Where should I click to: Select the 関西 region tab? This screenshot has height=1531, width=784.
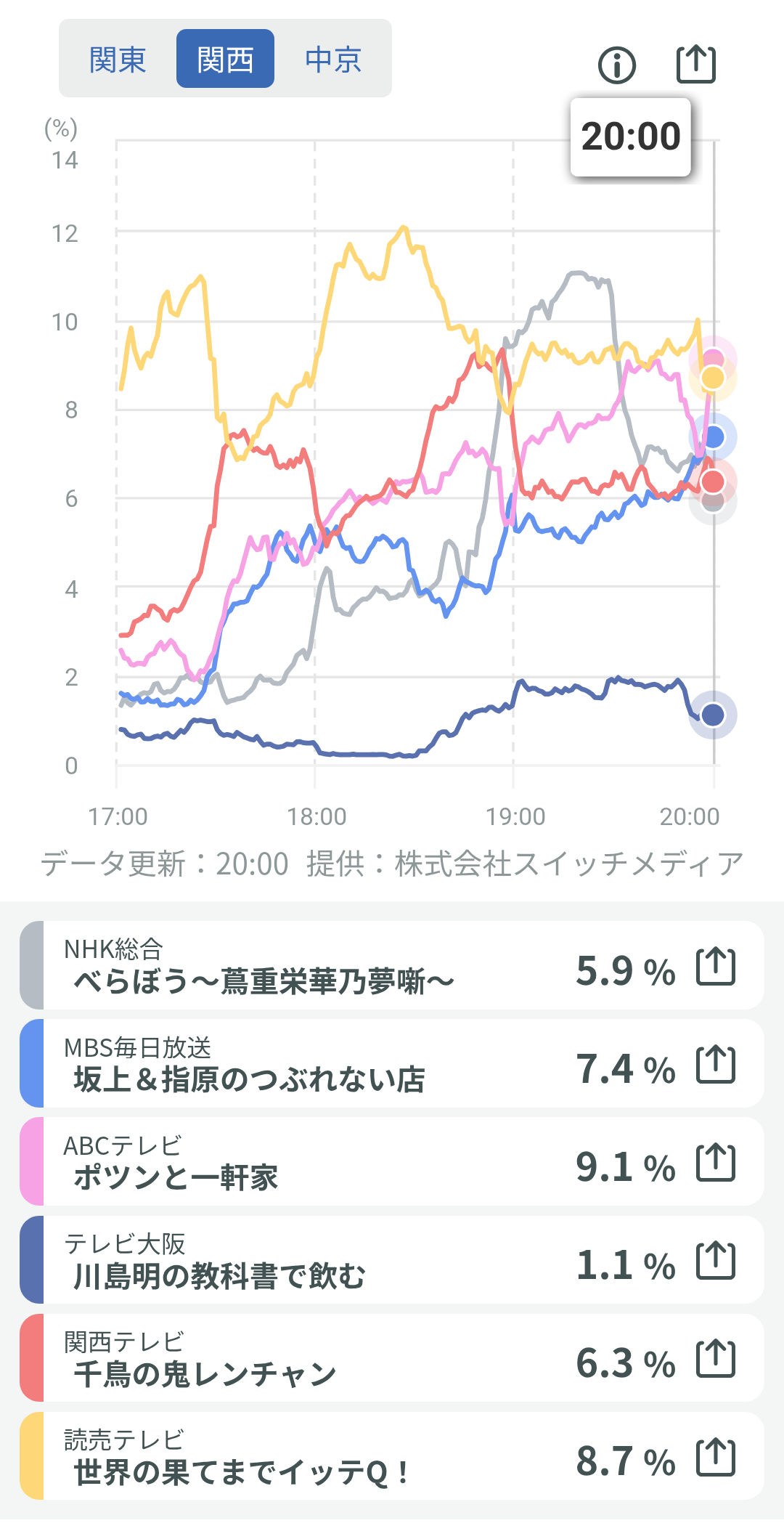pyautogui.click(x=225, y=59)
